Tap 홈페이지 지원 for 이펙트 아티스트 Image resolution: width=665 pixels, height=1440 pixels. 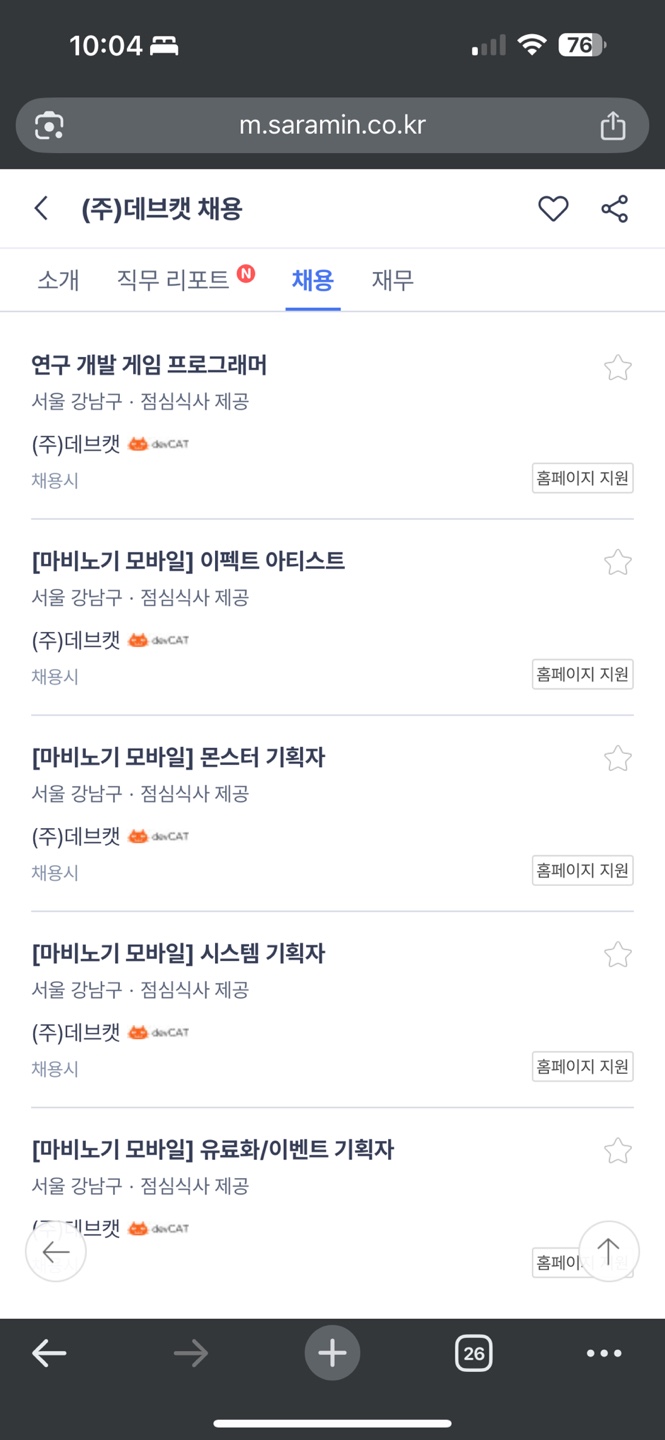582,674
